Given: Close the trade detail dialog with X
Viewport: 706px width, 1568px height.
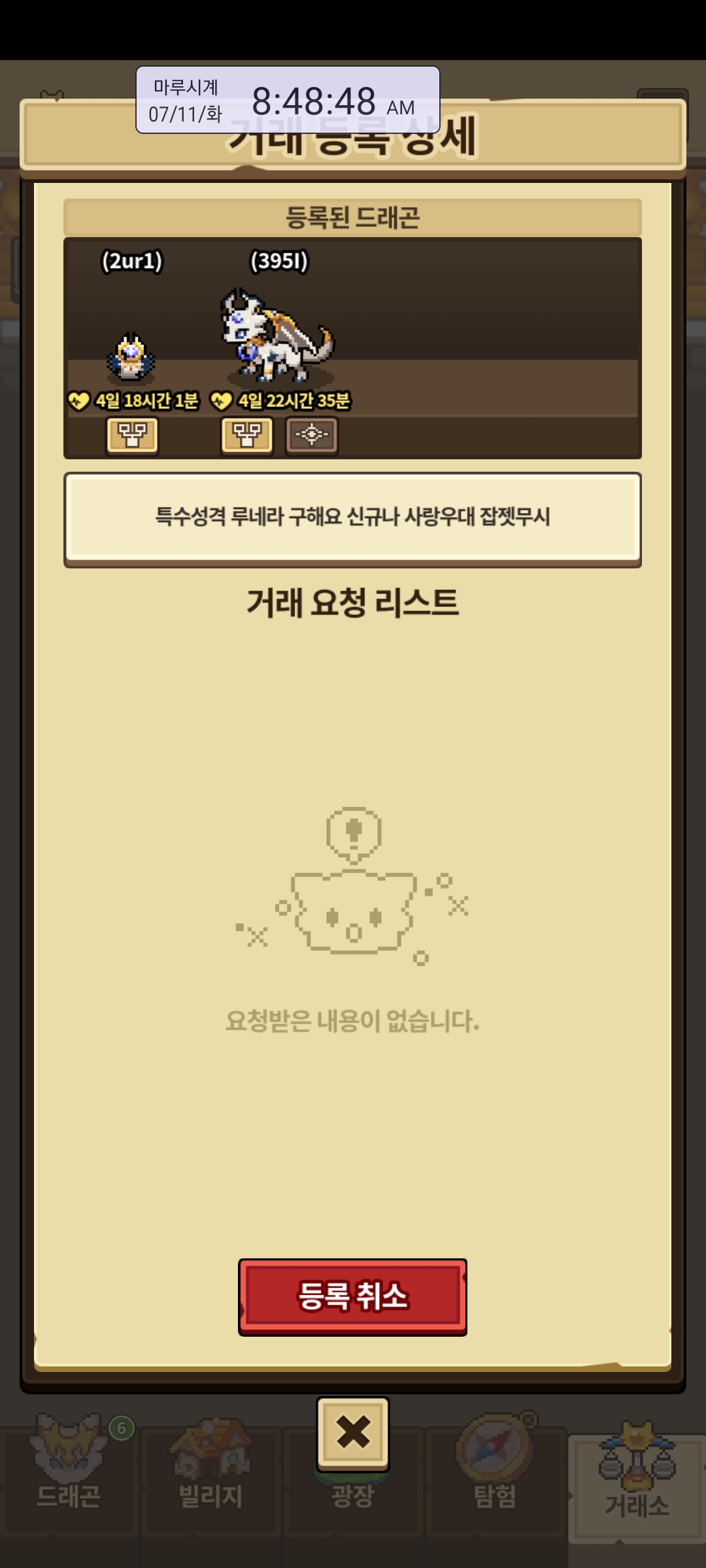Looking at the screenshot, I should pyautogui.click(x=353, y=1434).
